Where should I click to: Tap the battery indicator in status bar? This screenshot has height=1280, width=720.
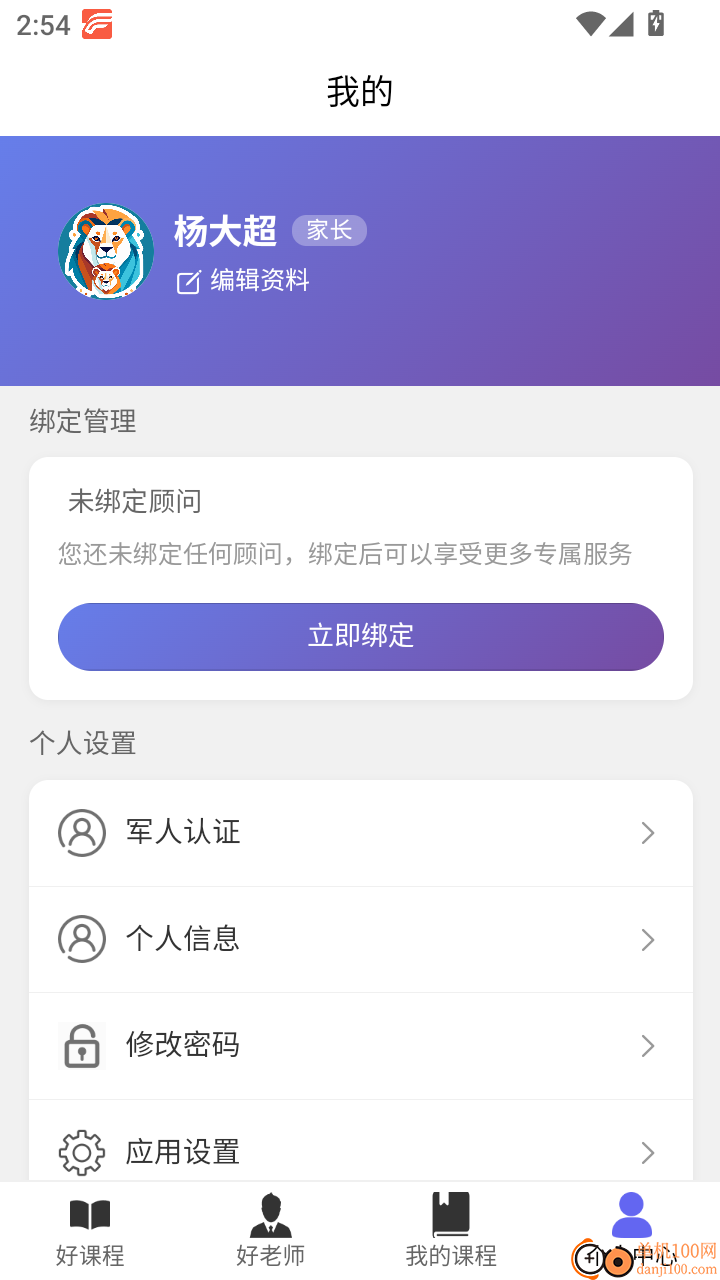tap(656, 24)
